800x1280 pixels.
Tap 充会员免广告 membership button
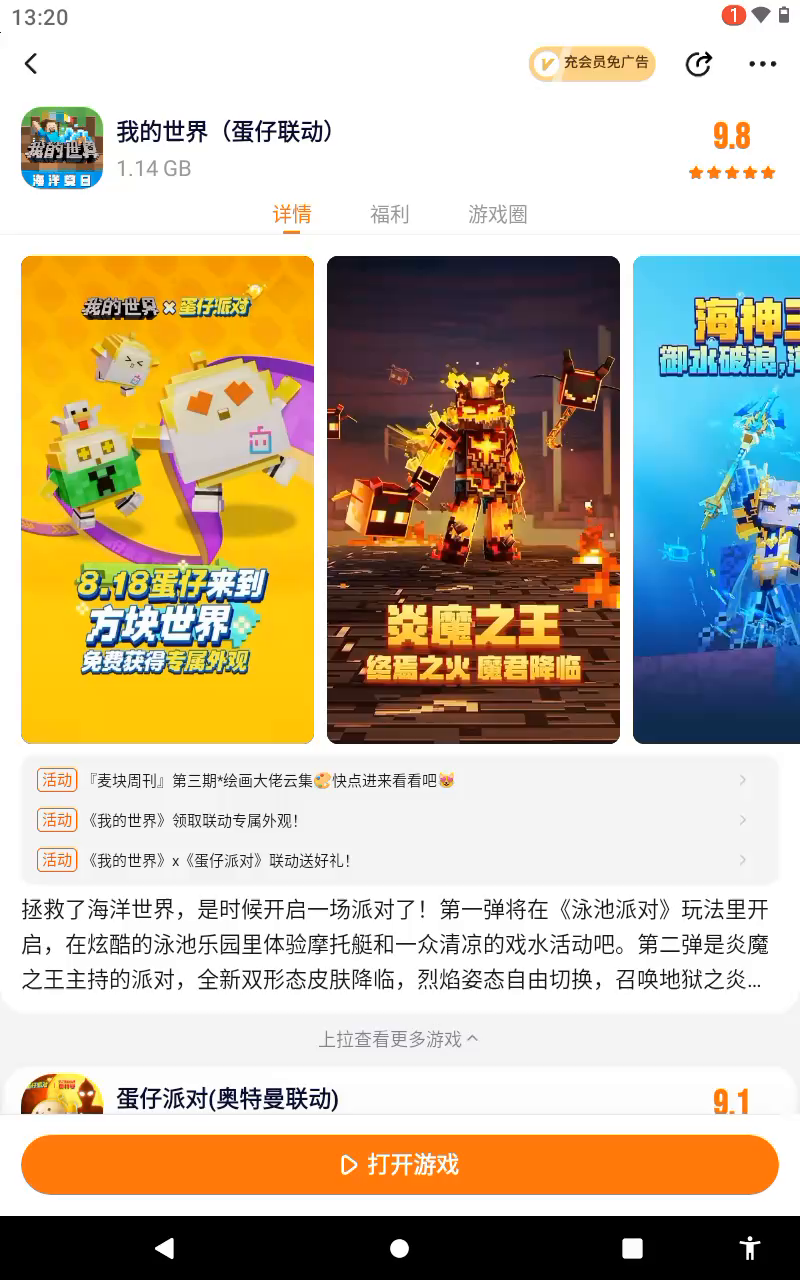592,63
